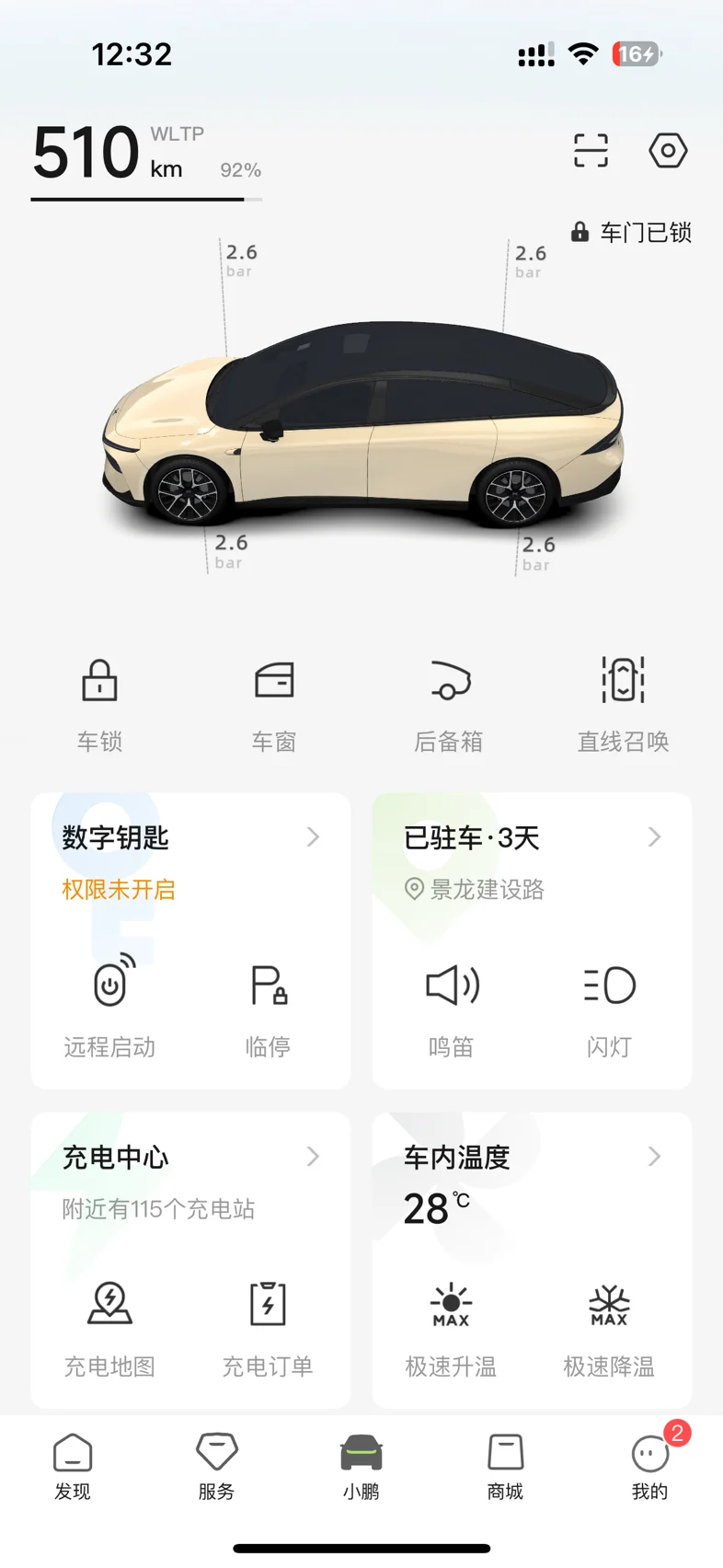Activate 远程启动 remote start

click(x=109, y=1006)
